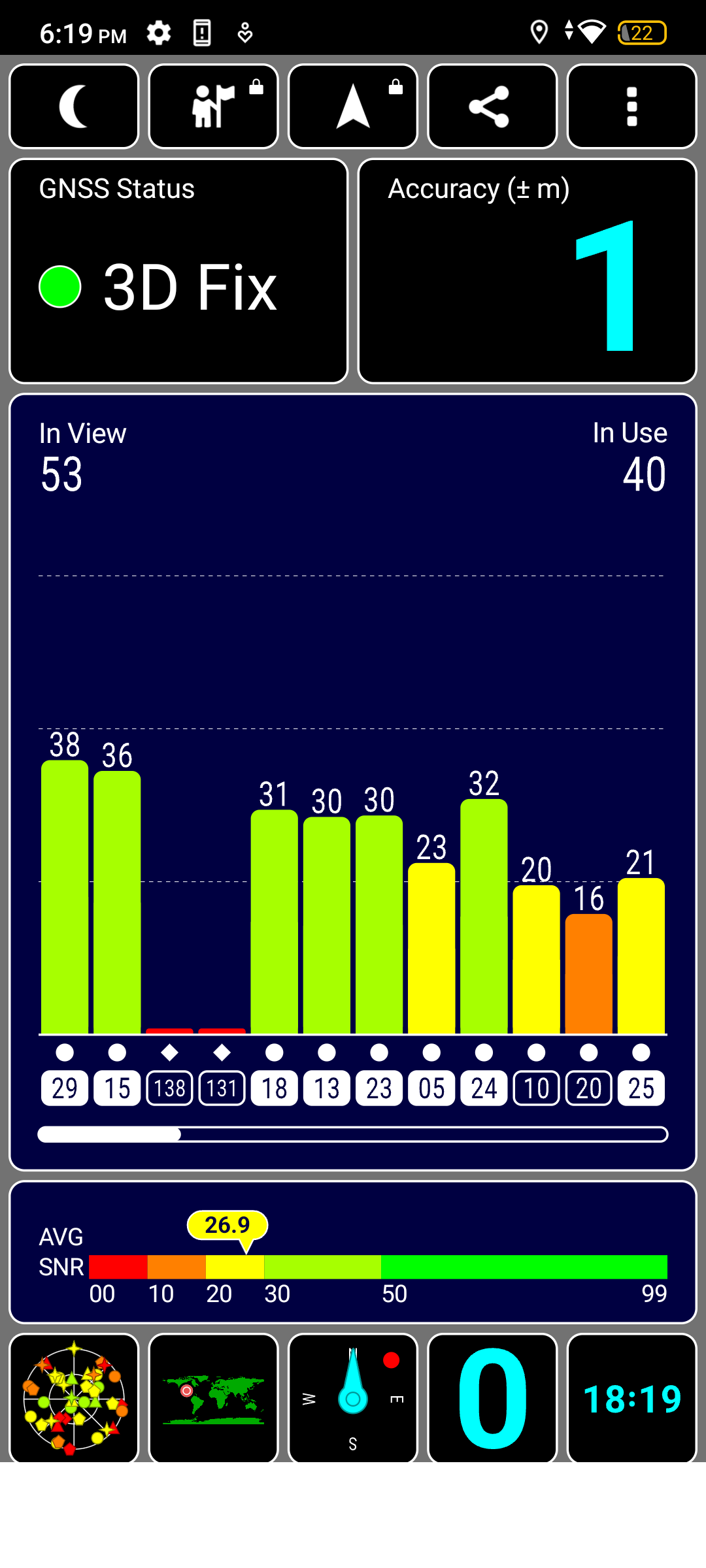Open the satellite sky plot tile

74,1397
